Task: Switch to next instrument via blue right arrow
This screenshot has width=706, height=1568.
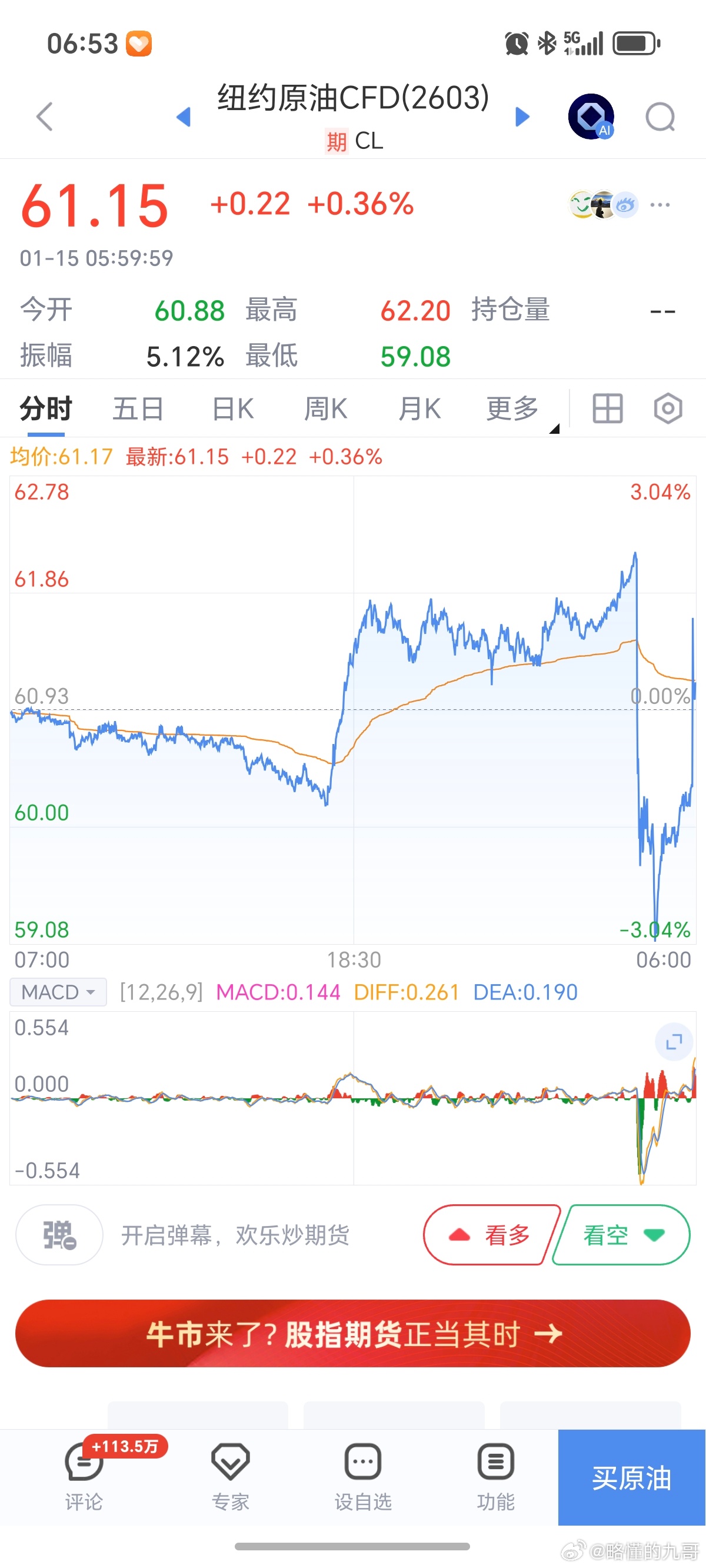Action: pyautogui.click(x=522, y=117)
